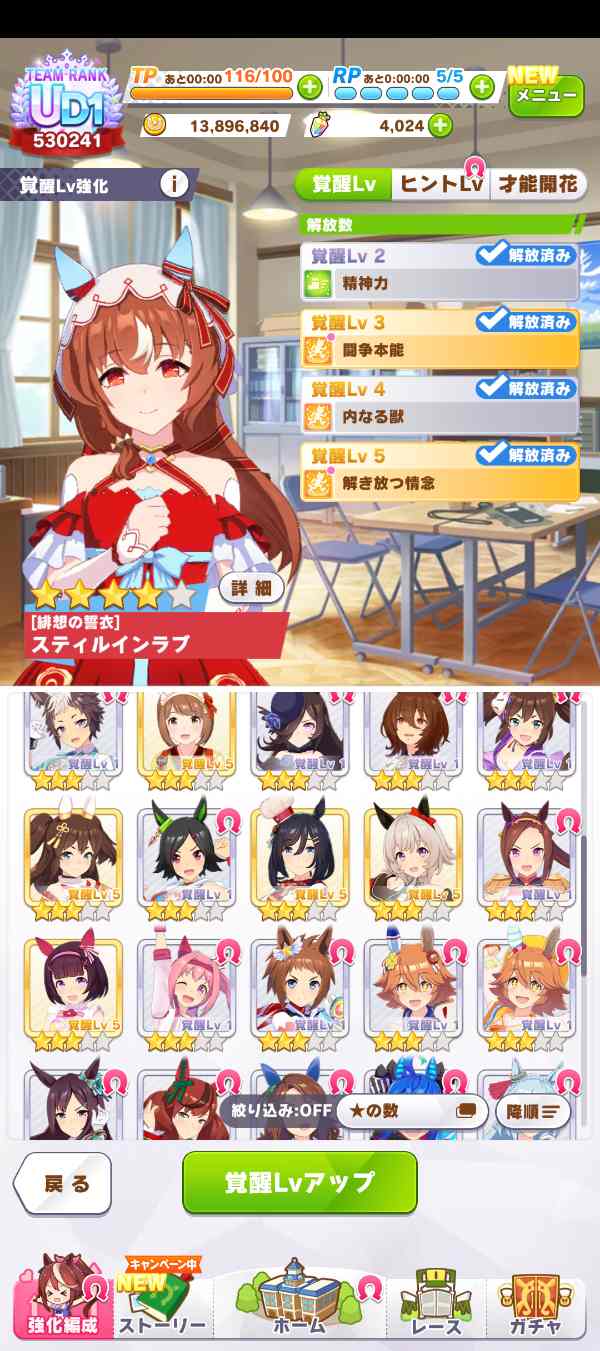Switch to the ヒントLv tab
The height and width of the screenshot is (1351, 600).
click(x=441, y=184)
